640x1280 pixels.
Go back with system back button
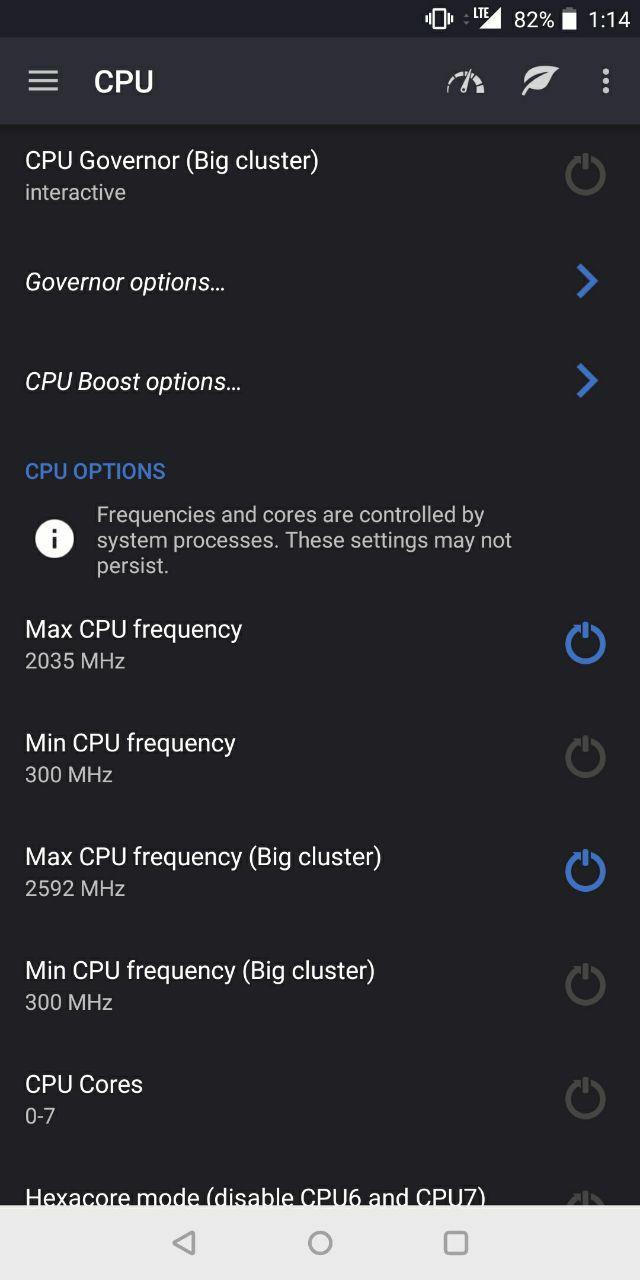[x=184, y=1242]
